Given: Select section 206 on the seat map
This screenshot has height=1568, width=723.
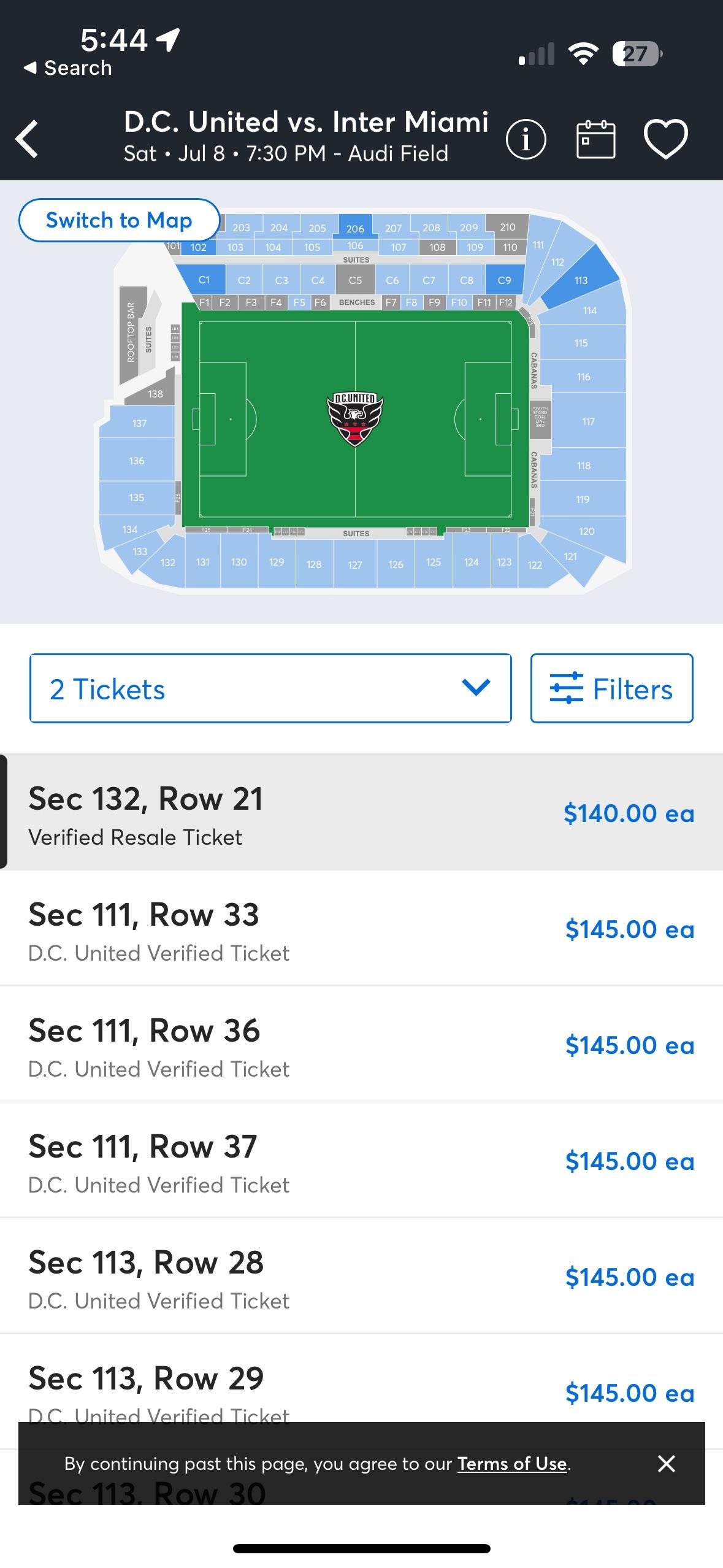Looking at the screenshot, I should (x=355, y=228).
